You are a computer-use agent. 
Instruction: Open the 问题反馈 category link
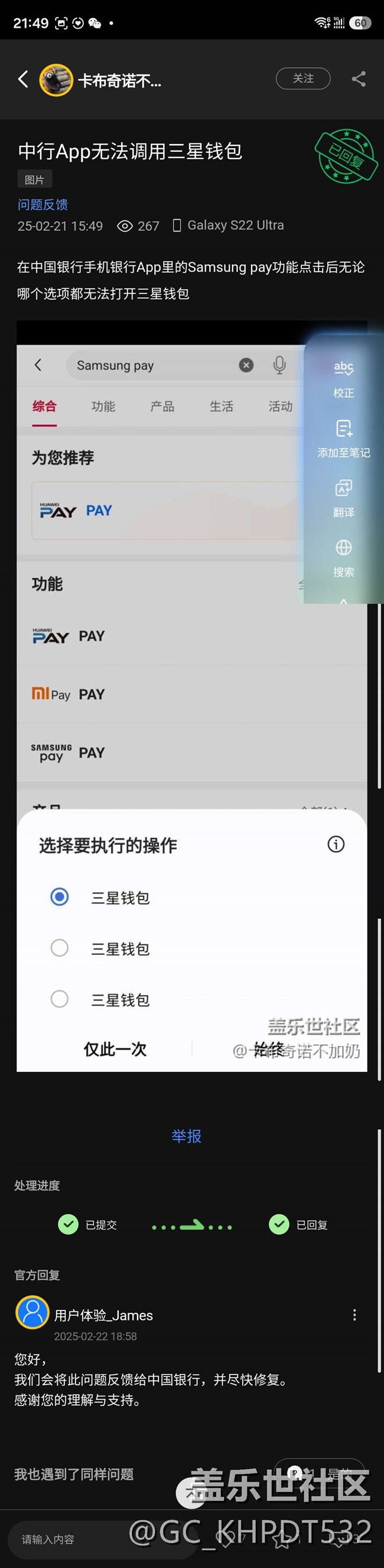[x=43, y=204]
